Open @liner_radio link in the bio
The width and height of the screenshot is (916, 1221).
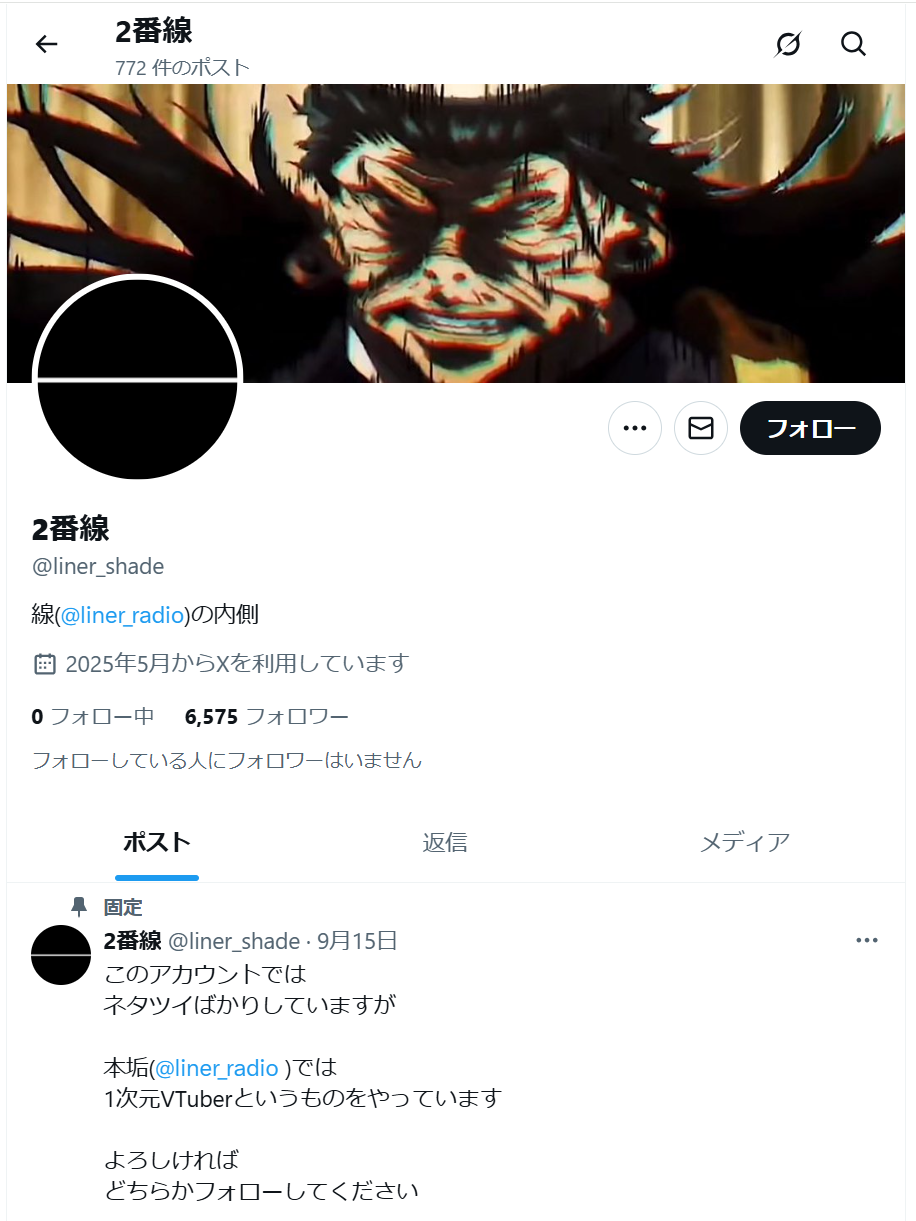coord(123,615)
